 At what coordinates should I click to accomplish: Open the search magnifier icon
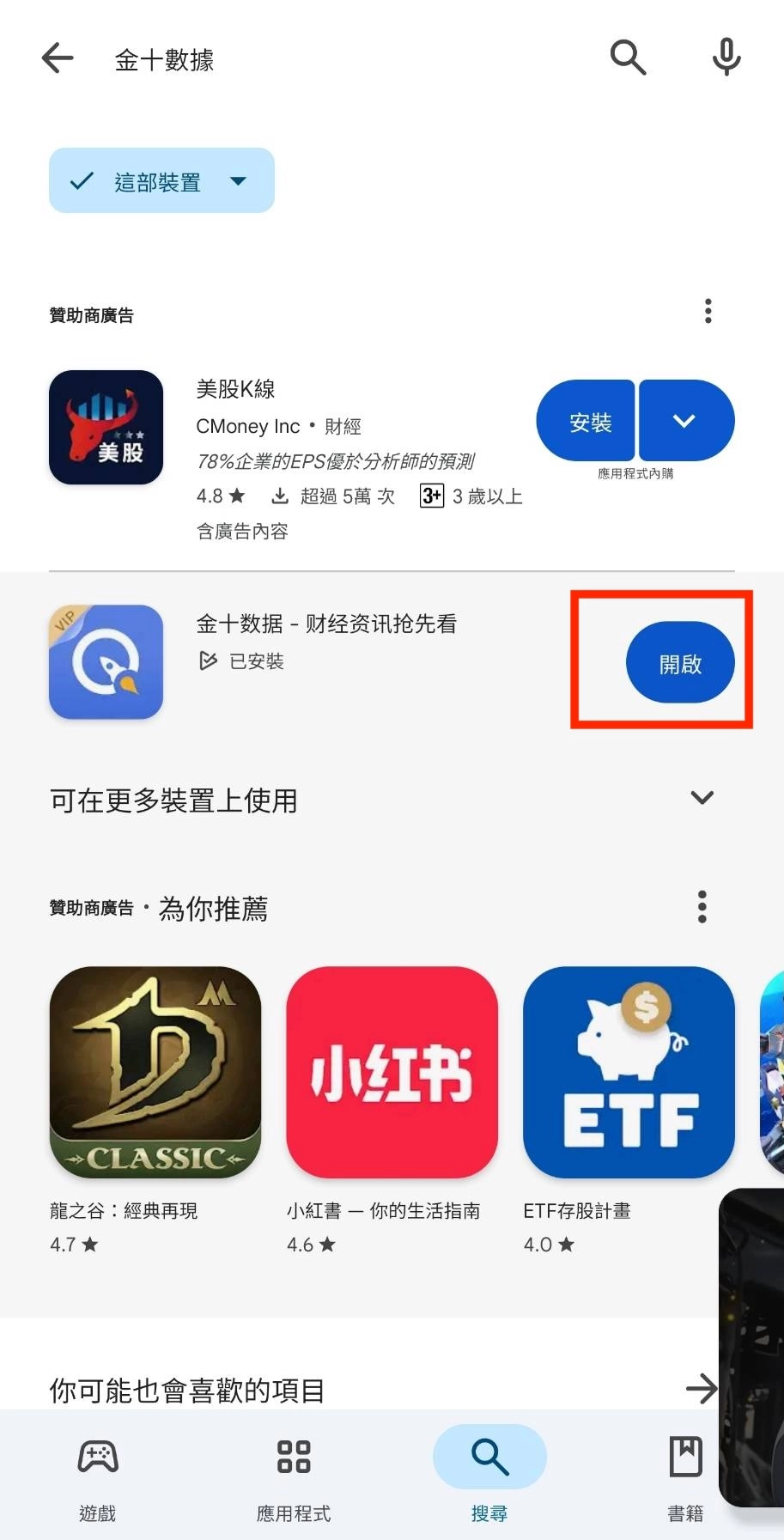(x=628, y=58)
